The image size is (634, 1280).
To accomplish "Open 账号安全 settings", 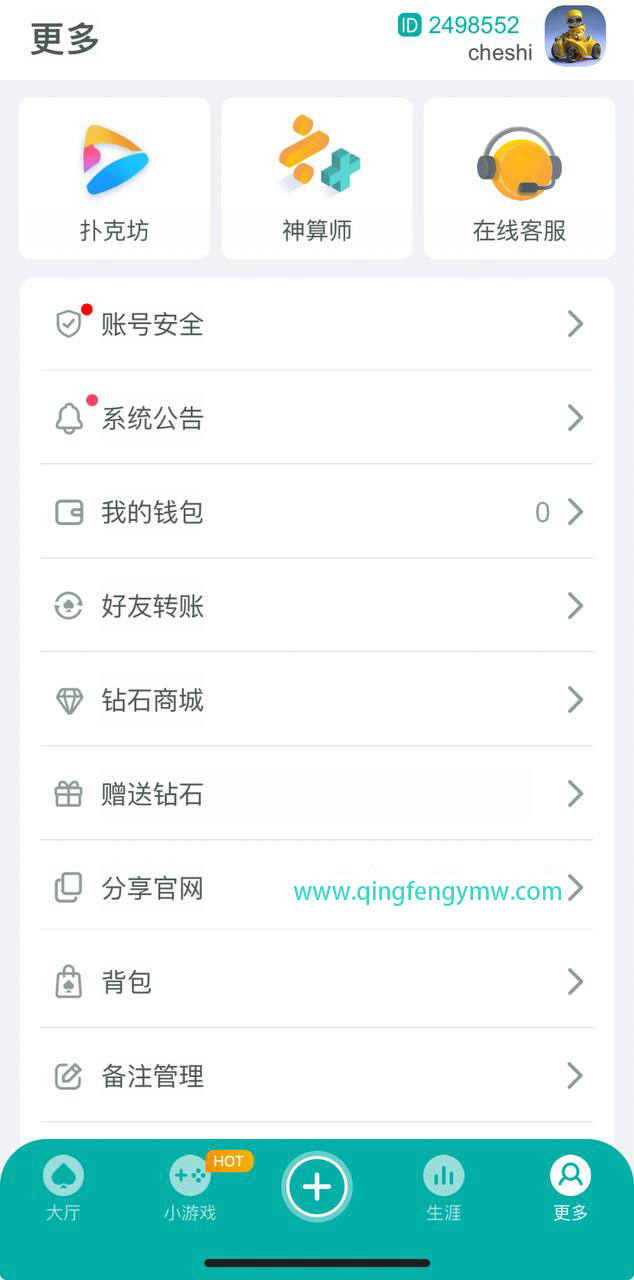I will click(316, 324).
